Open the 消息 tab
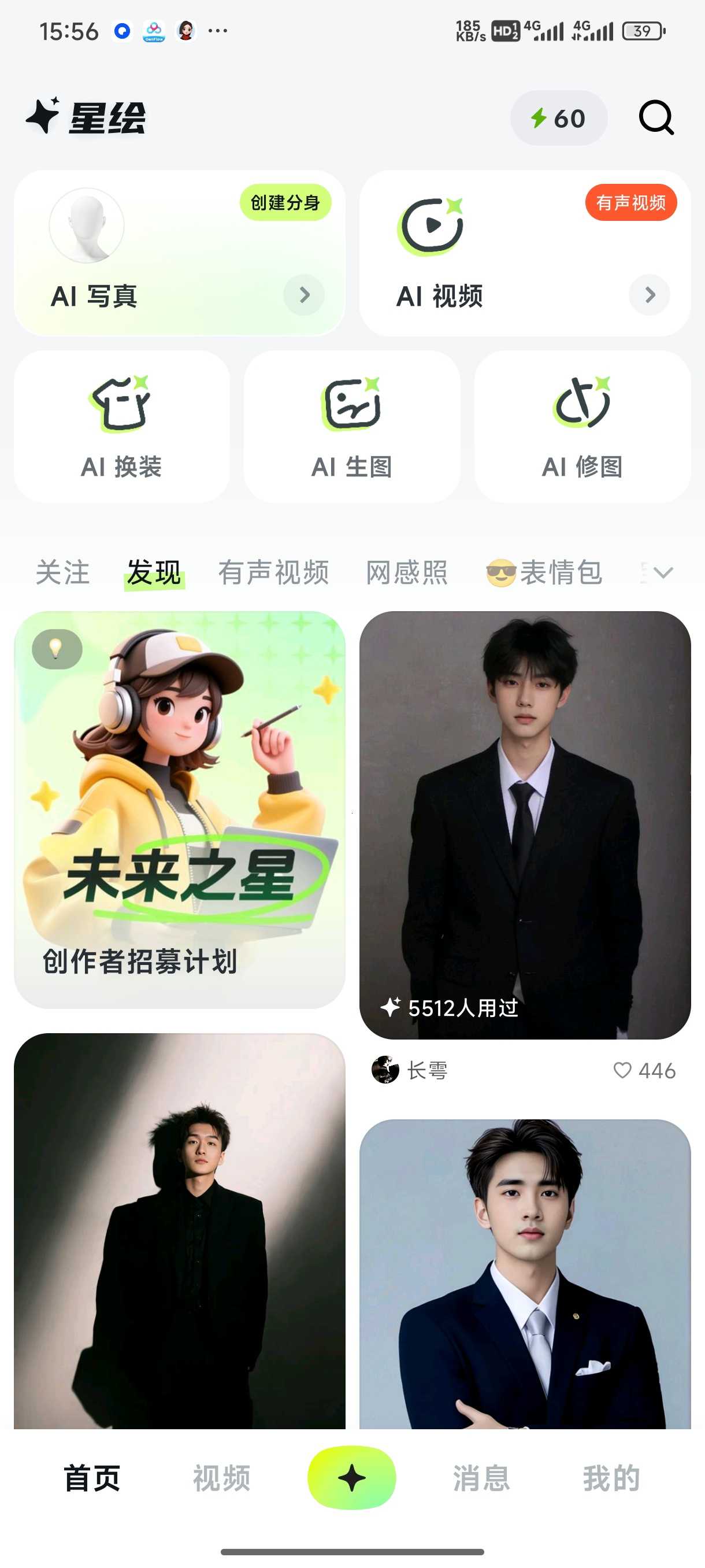705x1568 pixels. pos(481,1478)
